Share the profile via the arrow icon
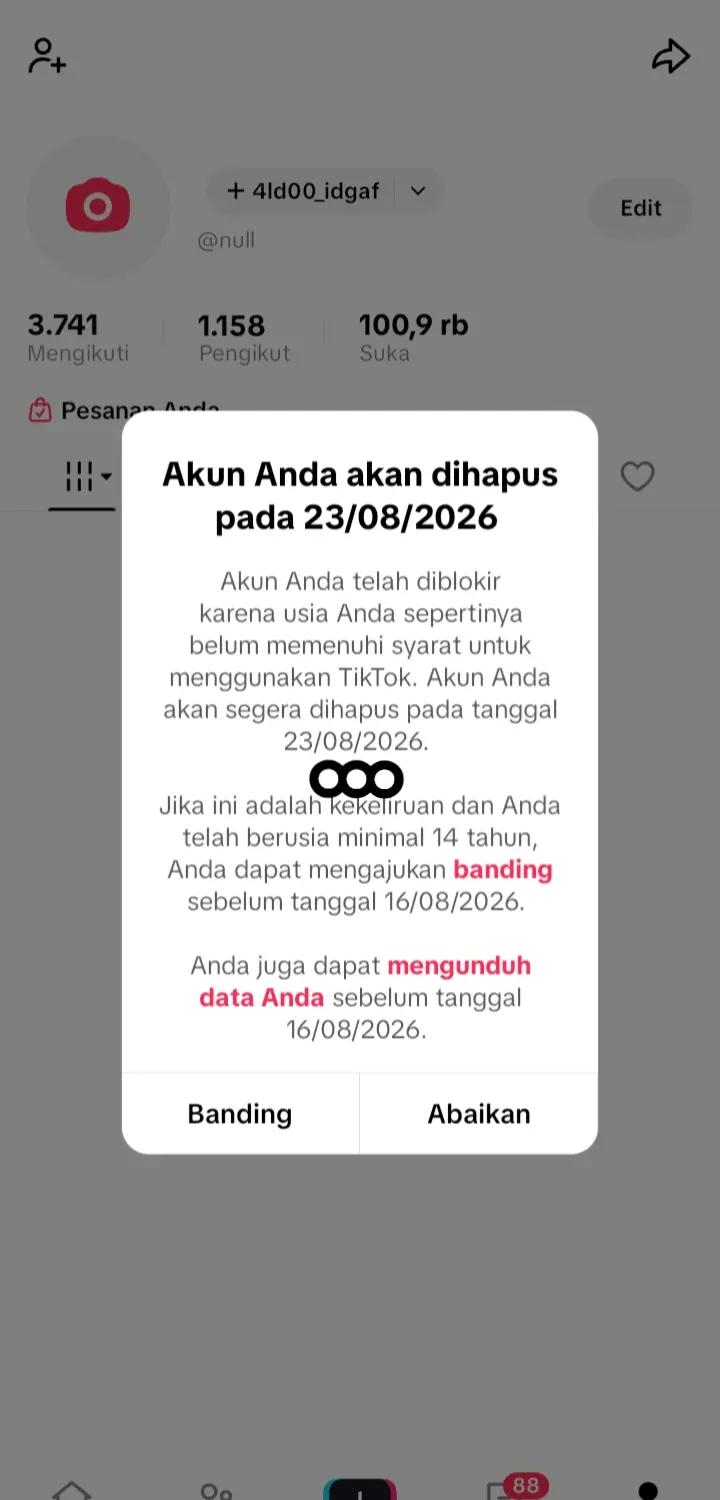Screen dimensions: 720x1500 tap(670, 57)
